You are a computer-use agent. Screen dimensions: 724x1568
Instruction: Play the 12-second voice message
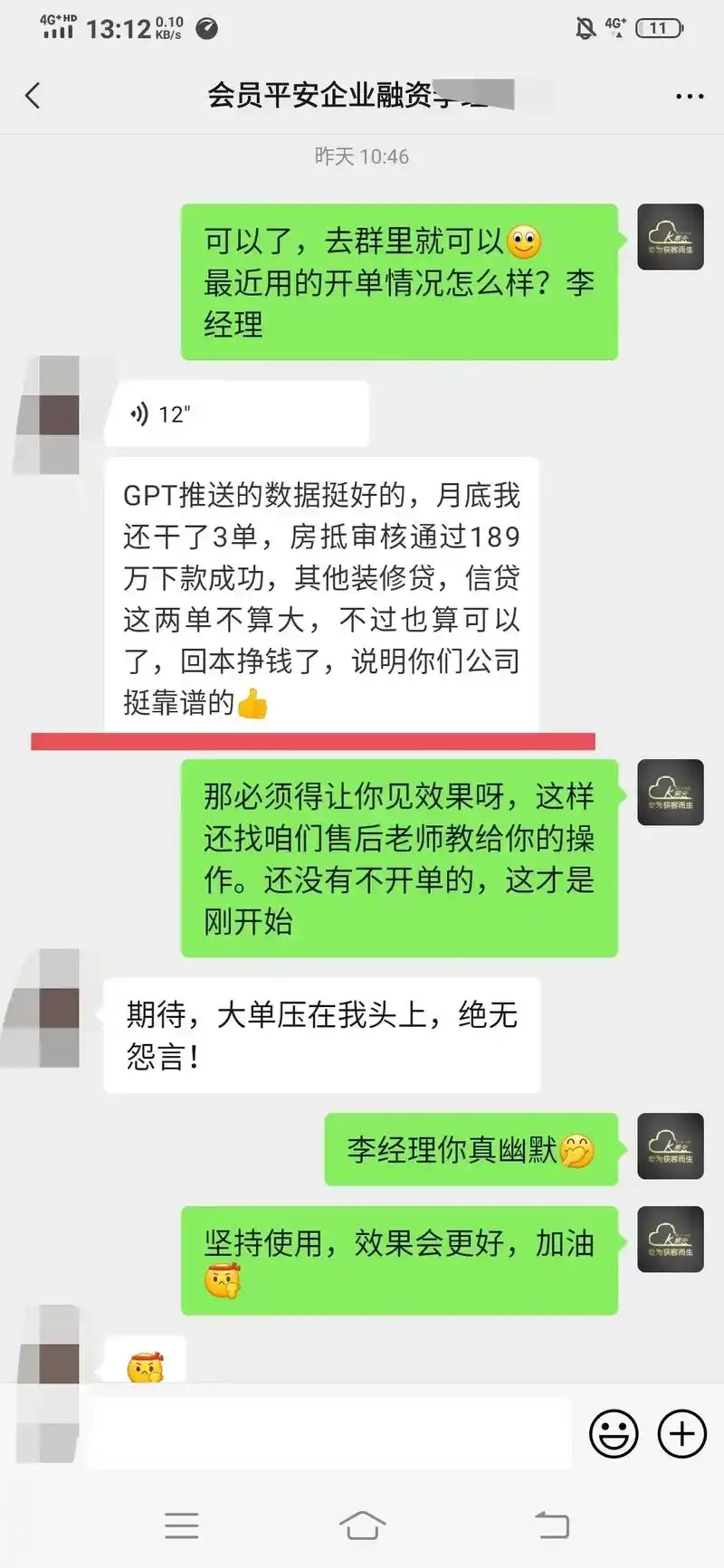235,413
